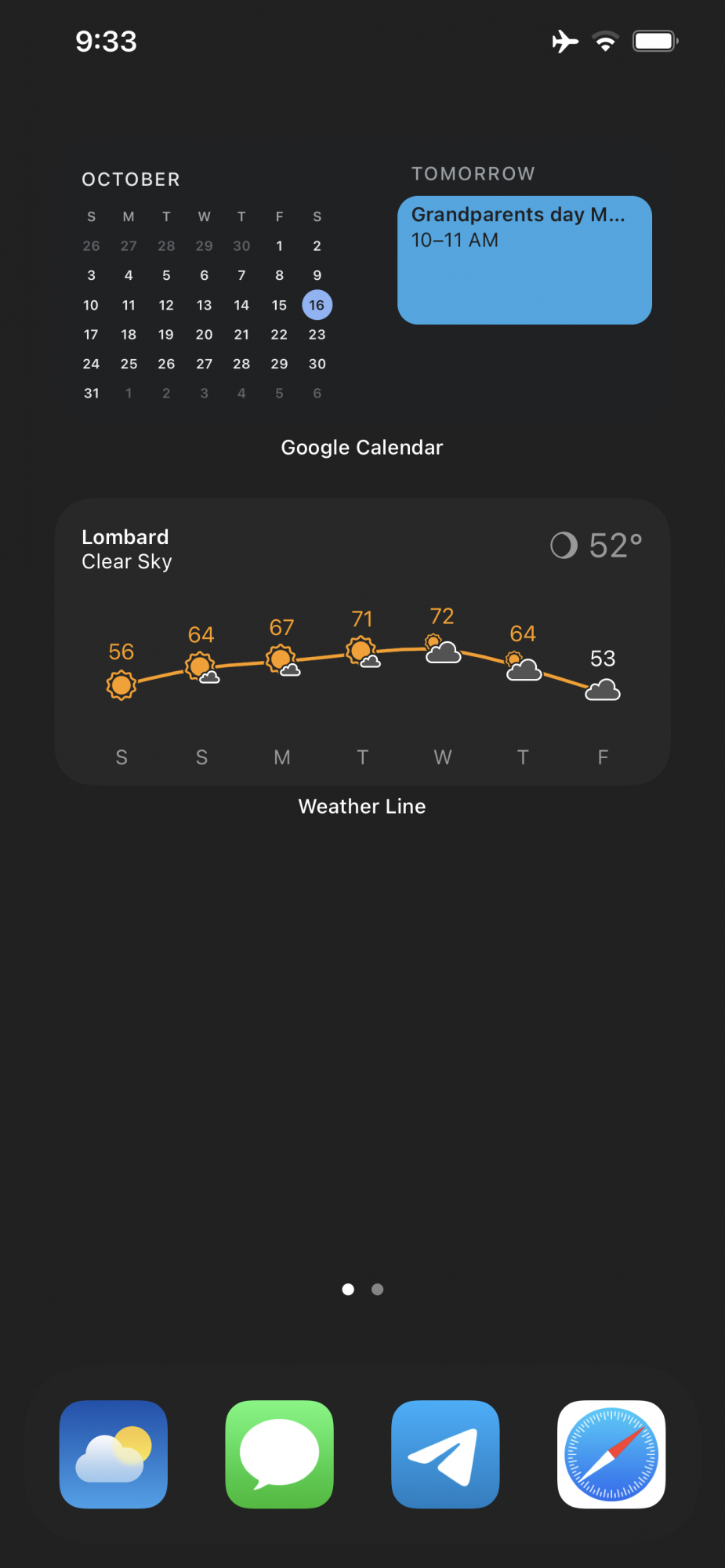This screenshot has width=725, height=1568.
Task: Launch the Messages app
Action: click(x=279, y=1454)
